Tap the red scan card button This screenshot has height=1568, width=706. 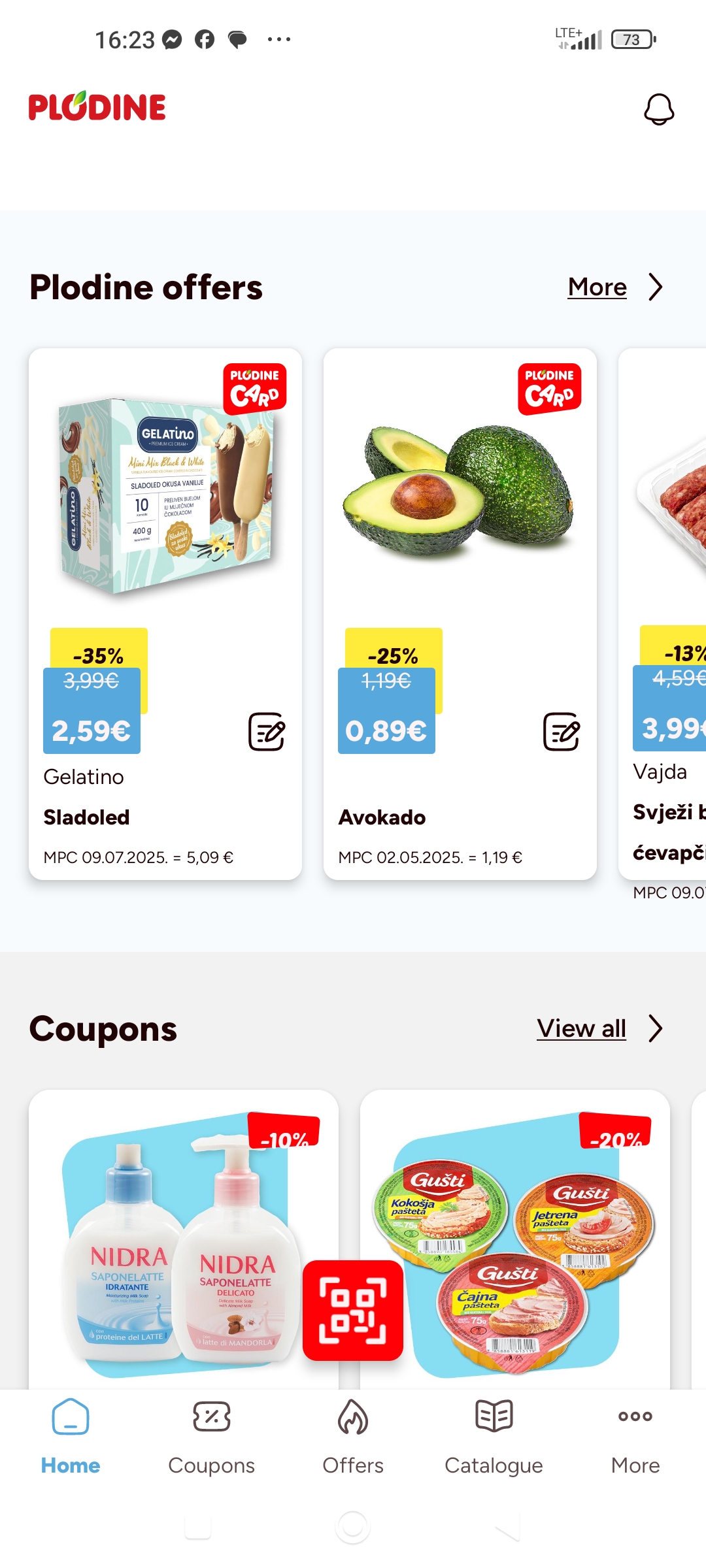click(x=353, y=1311)
